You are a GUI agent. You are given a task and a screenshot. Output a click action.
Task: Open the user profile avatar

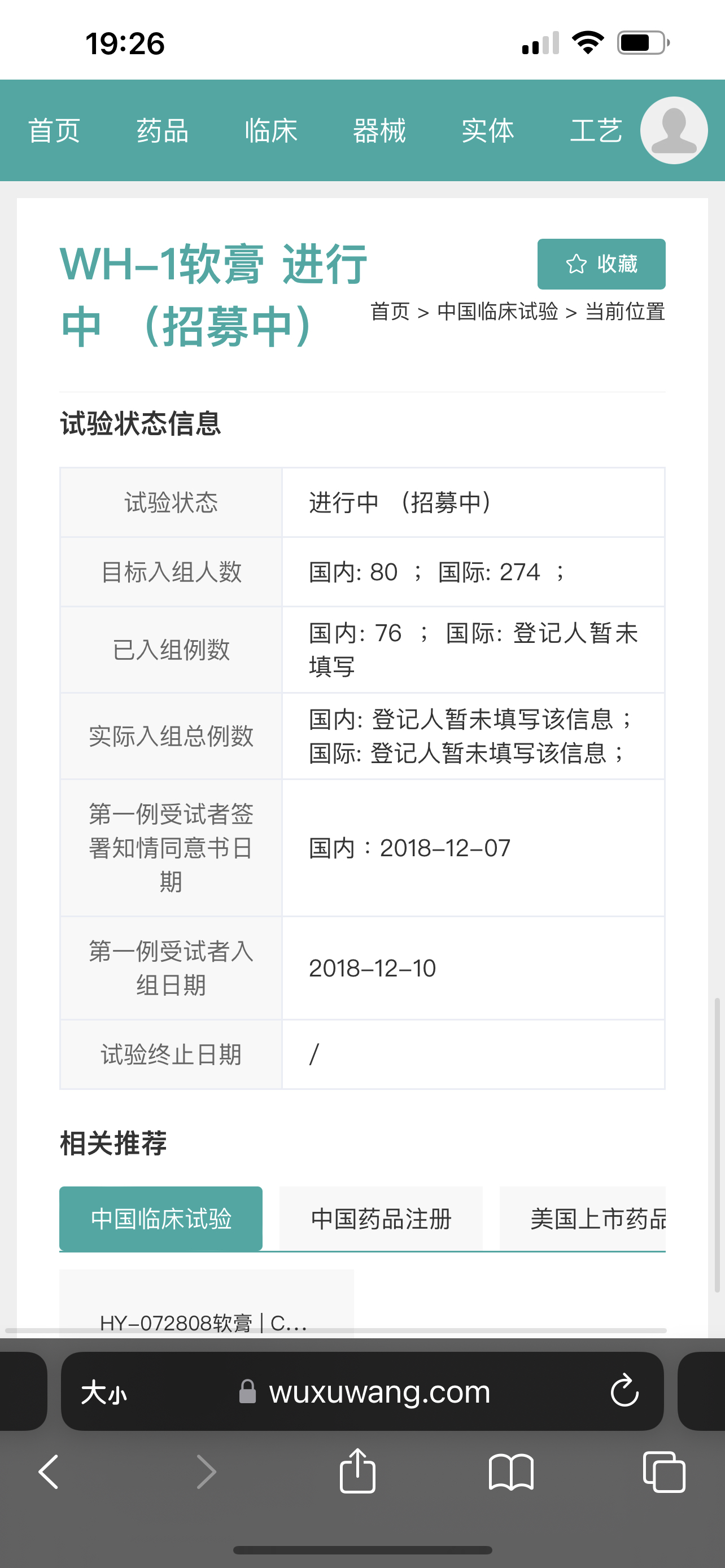pos(673,130)
